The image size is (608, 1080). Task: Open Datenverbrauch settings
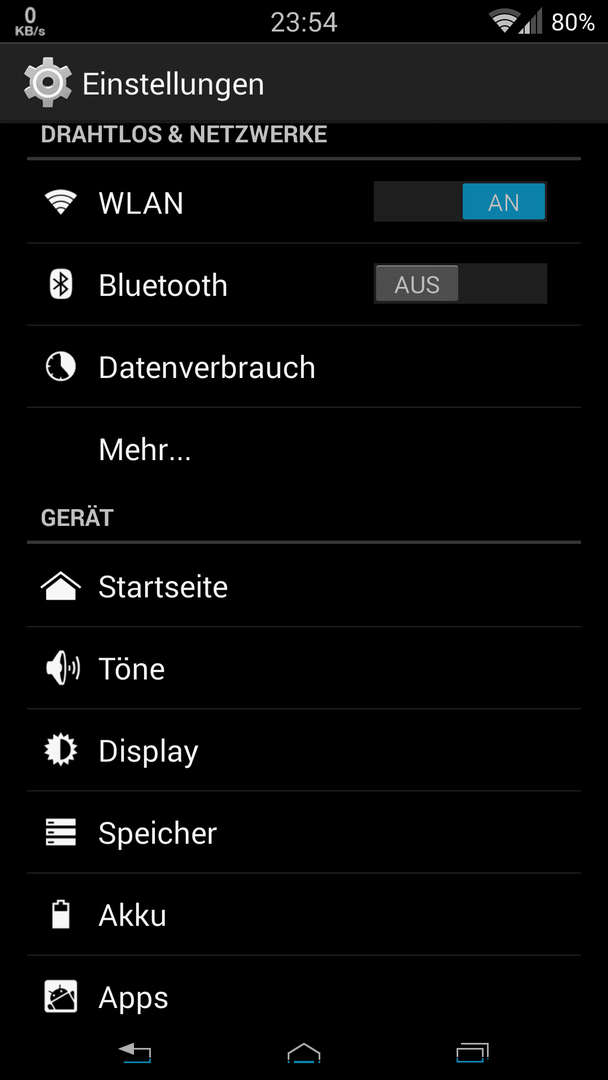pyautogui.click(x=304, y=366)
